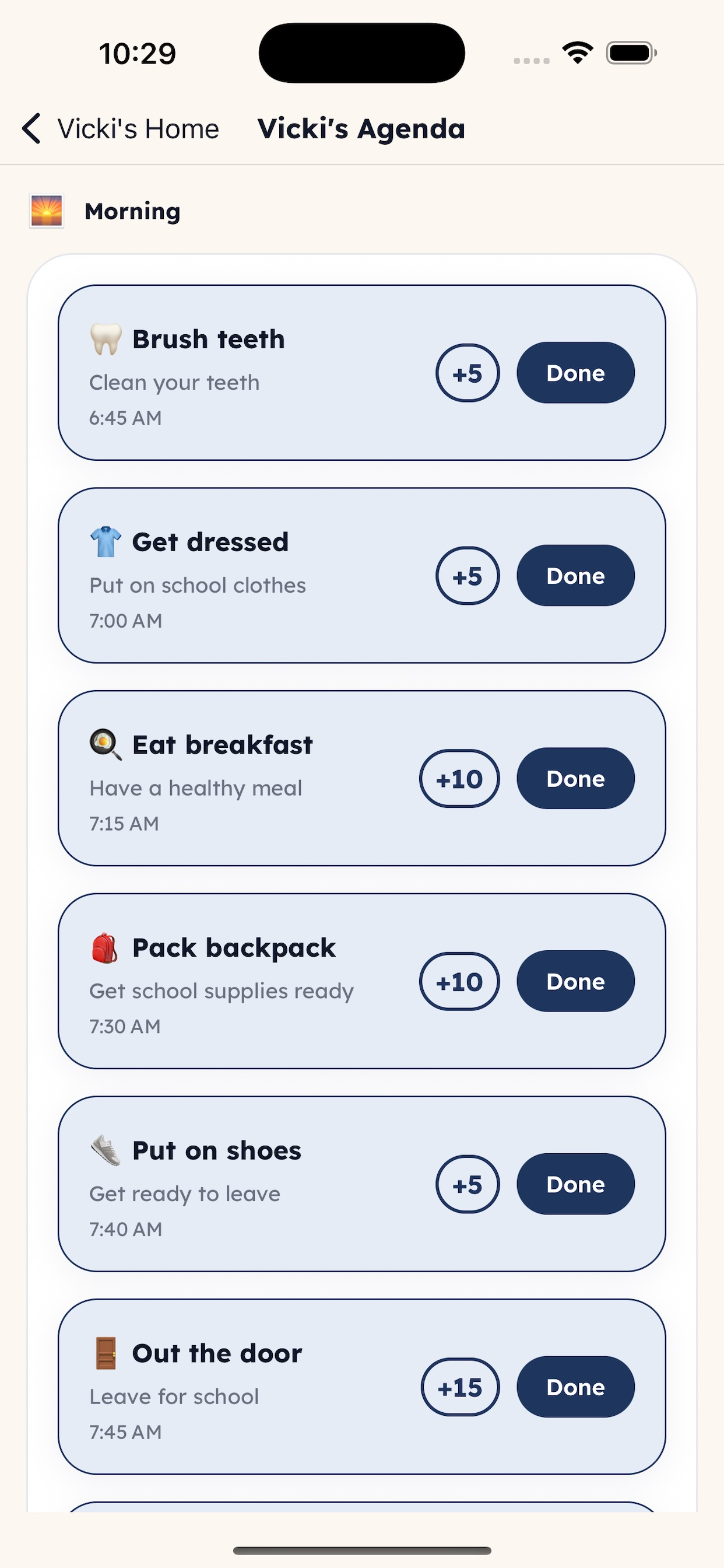Image resolution: width=724 pixels, height=1568 pixels.
Task: Mark Eat breakfast as Done
Action: 575,779
